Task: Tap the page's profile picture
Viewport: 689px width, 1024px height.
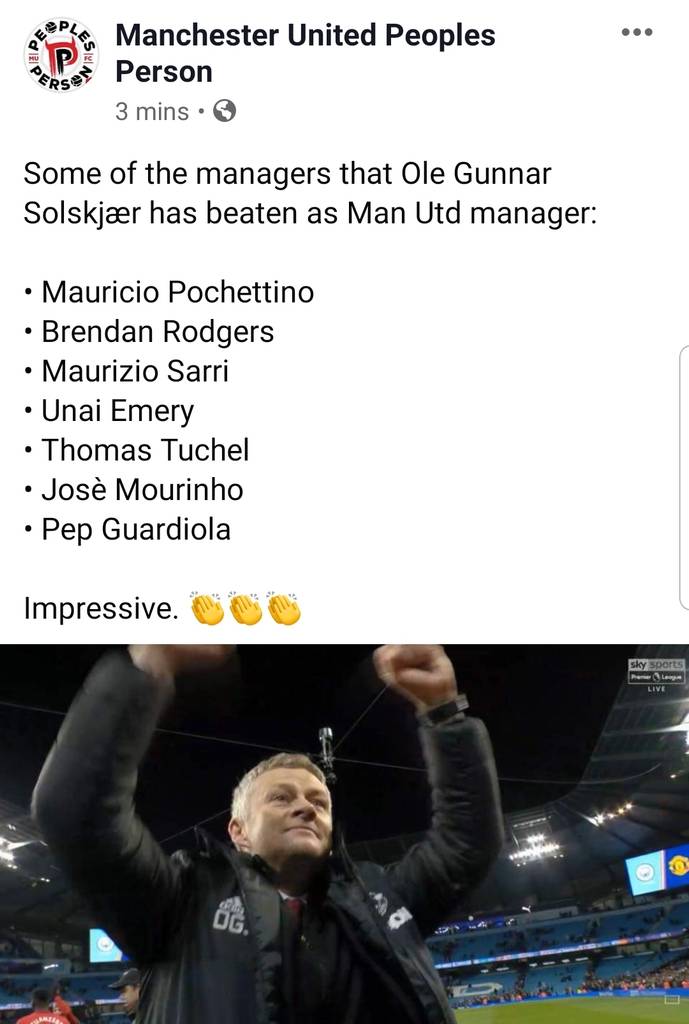Action: pyautogui.click(x=61, y=55)
